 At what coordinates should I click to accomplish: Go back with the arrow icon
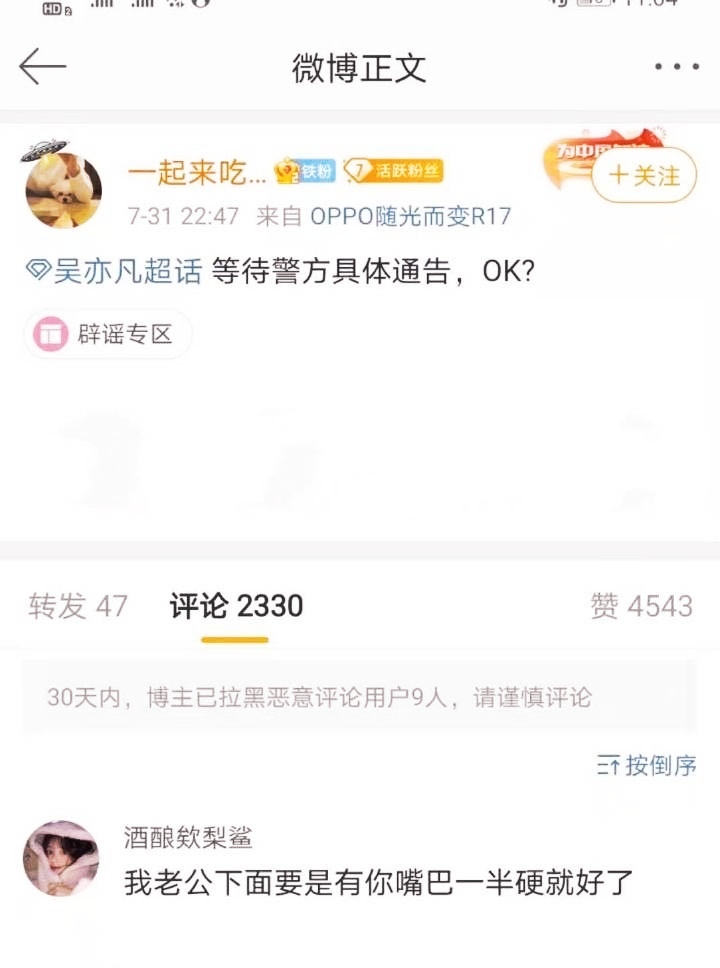(42, 67)
